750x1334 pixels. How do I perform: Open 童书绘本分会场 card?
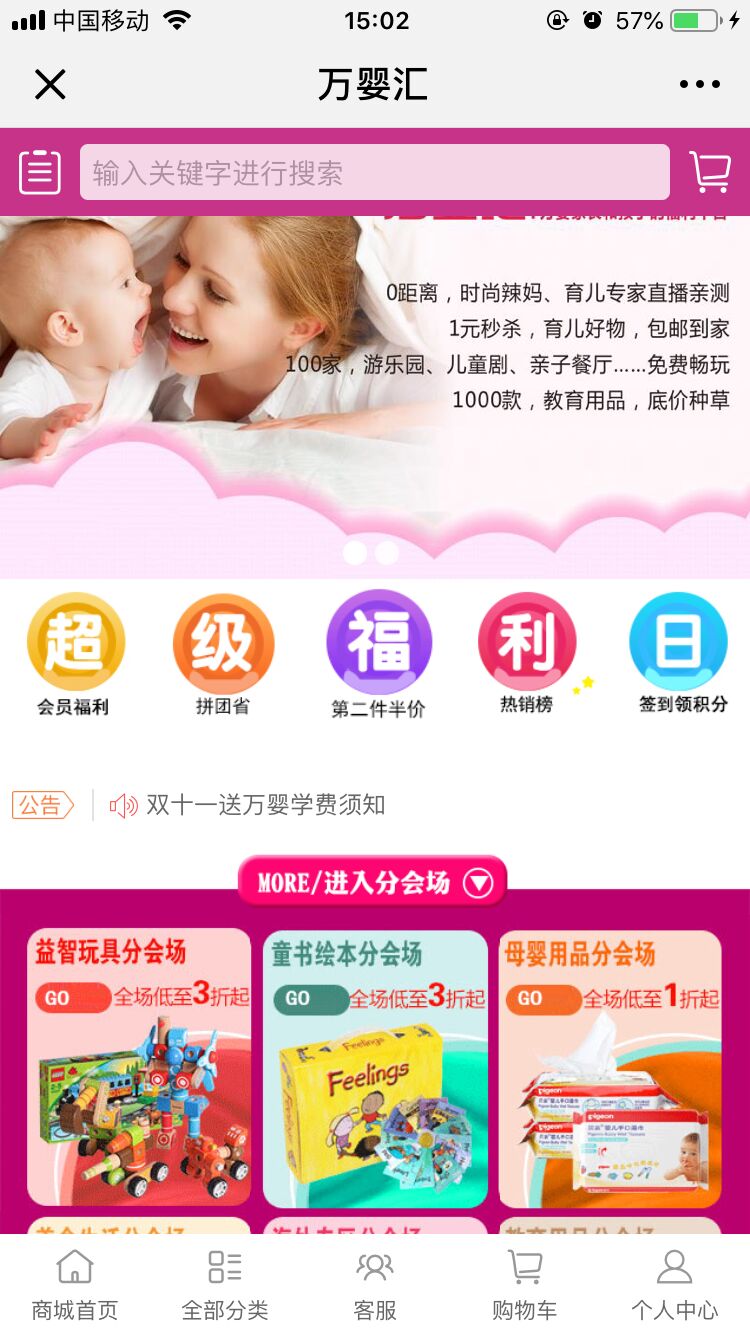pyautogui.click(x=375, y=1067)
